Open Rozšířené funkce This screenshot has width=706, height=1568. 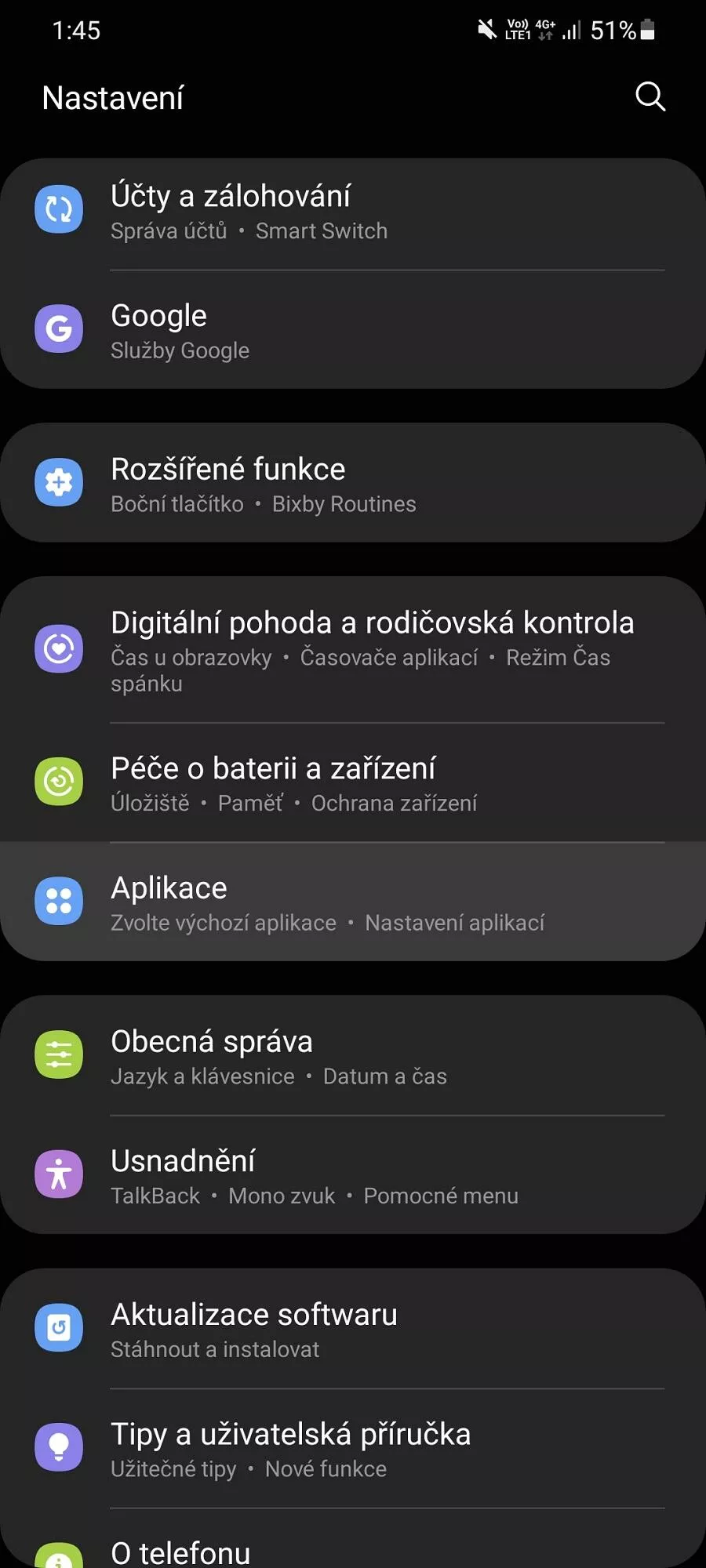[x=353, y=483]
